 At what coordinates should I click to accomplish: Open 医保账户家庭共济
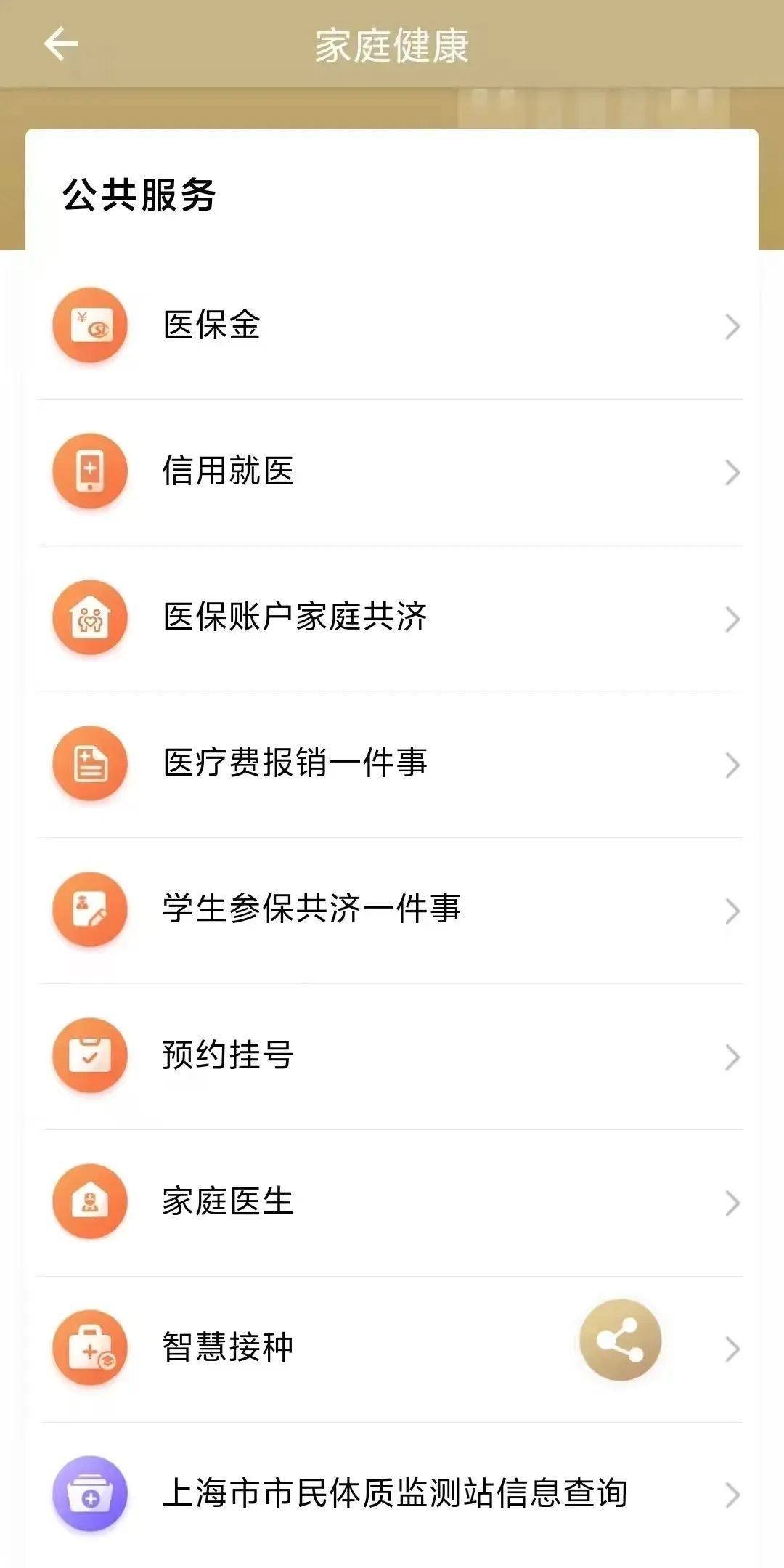tap(295, 617)
